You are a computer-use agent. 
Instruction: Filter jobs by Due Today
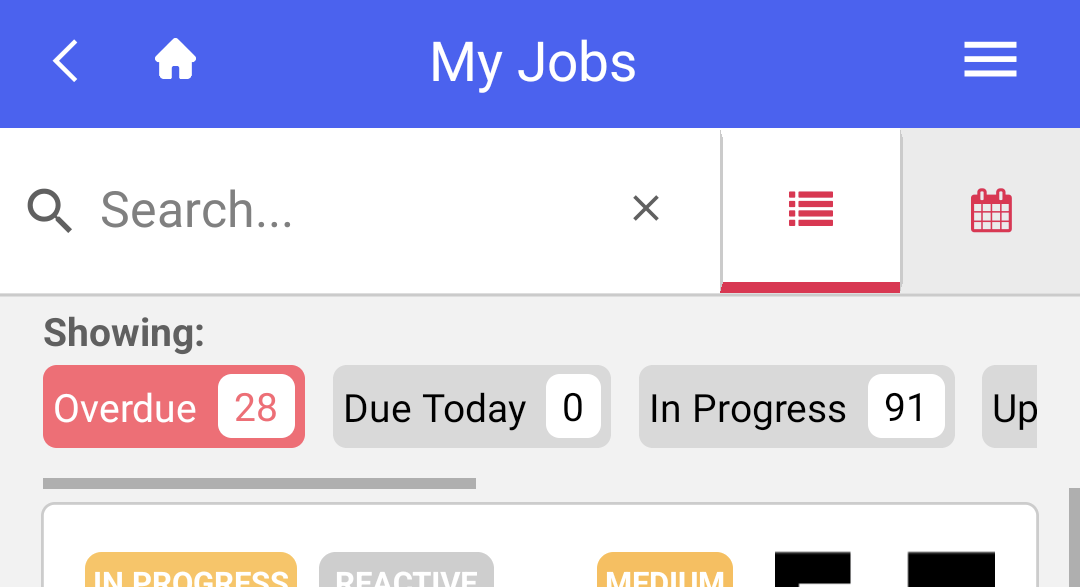(x=471, y=407)
